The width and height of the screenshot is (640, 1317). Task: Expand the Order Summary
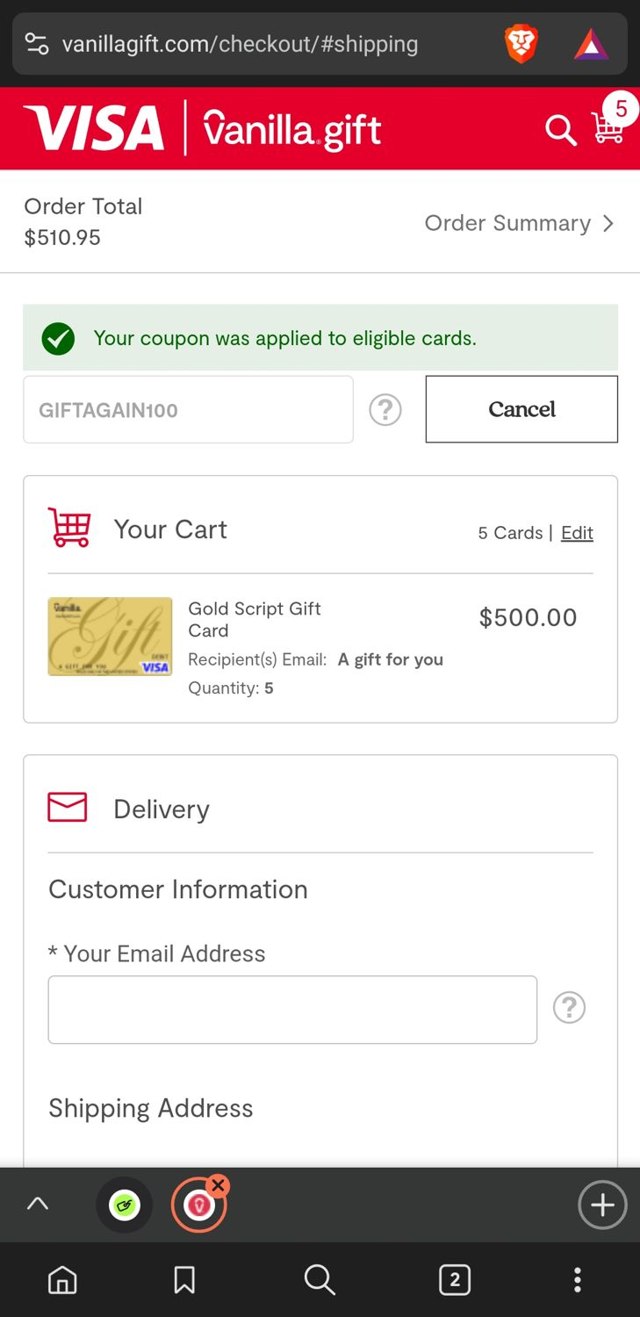click(519, 223)
